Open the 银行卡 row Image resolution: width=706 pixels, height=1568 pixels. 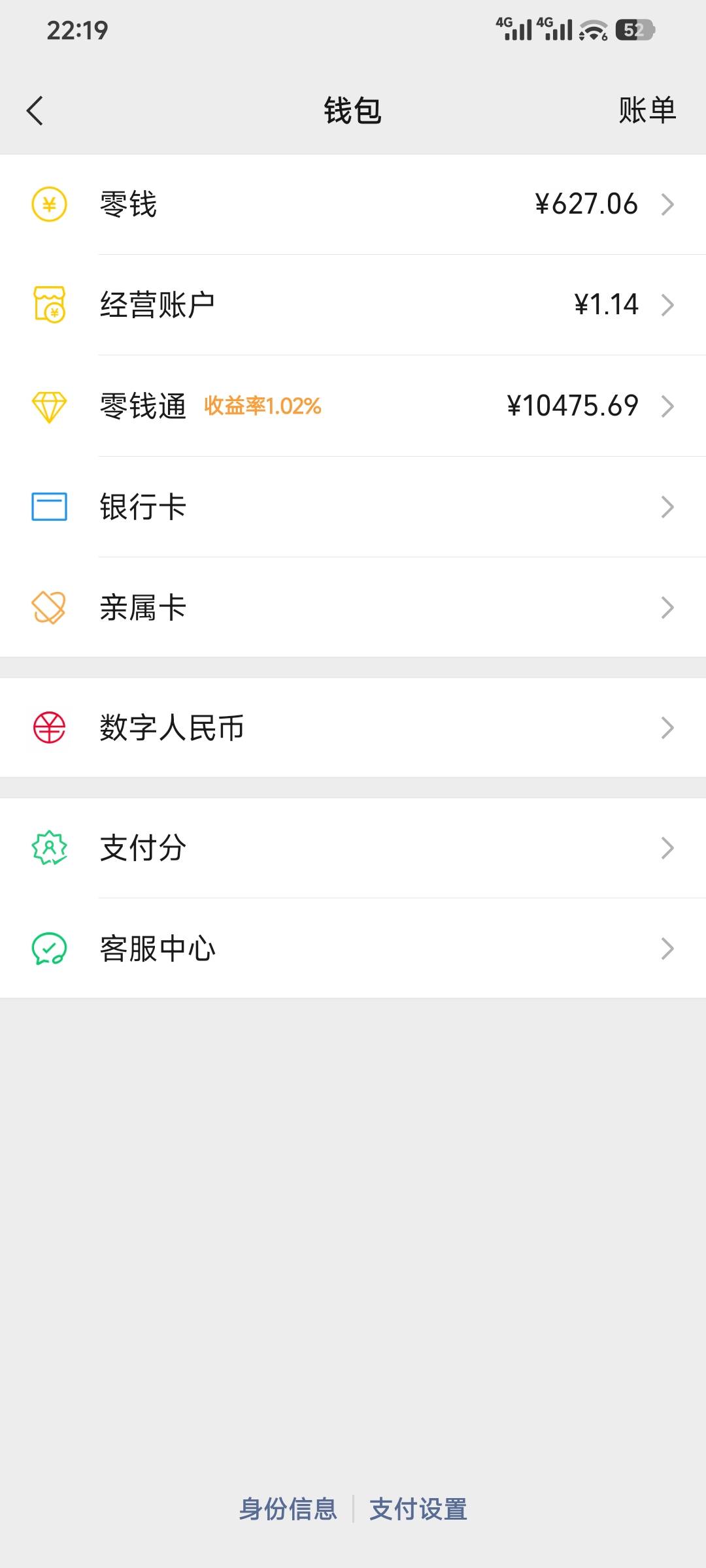[353, 507]
